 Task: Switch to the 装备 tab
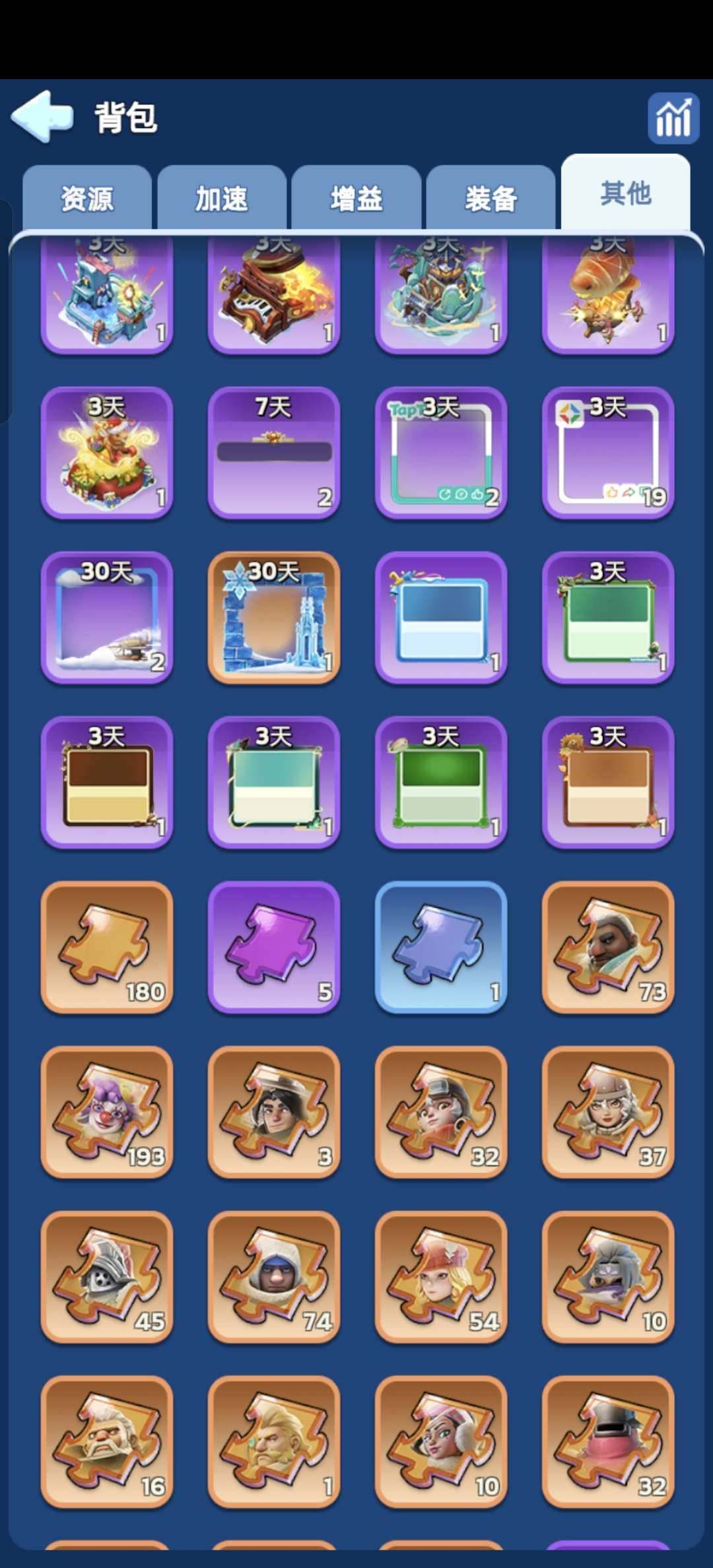491,199
